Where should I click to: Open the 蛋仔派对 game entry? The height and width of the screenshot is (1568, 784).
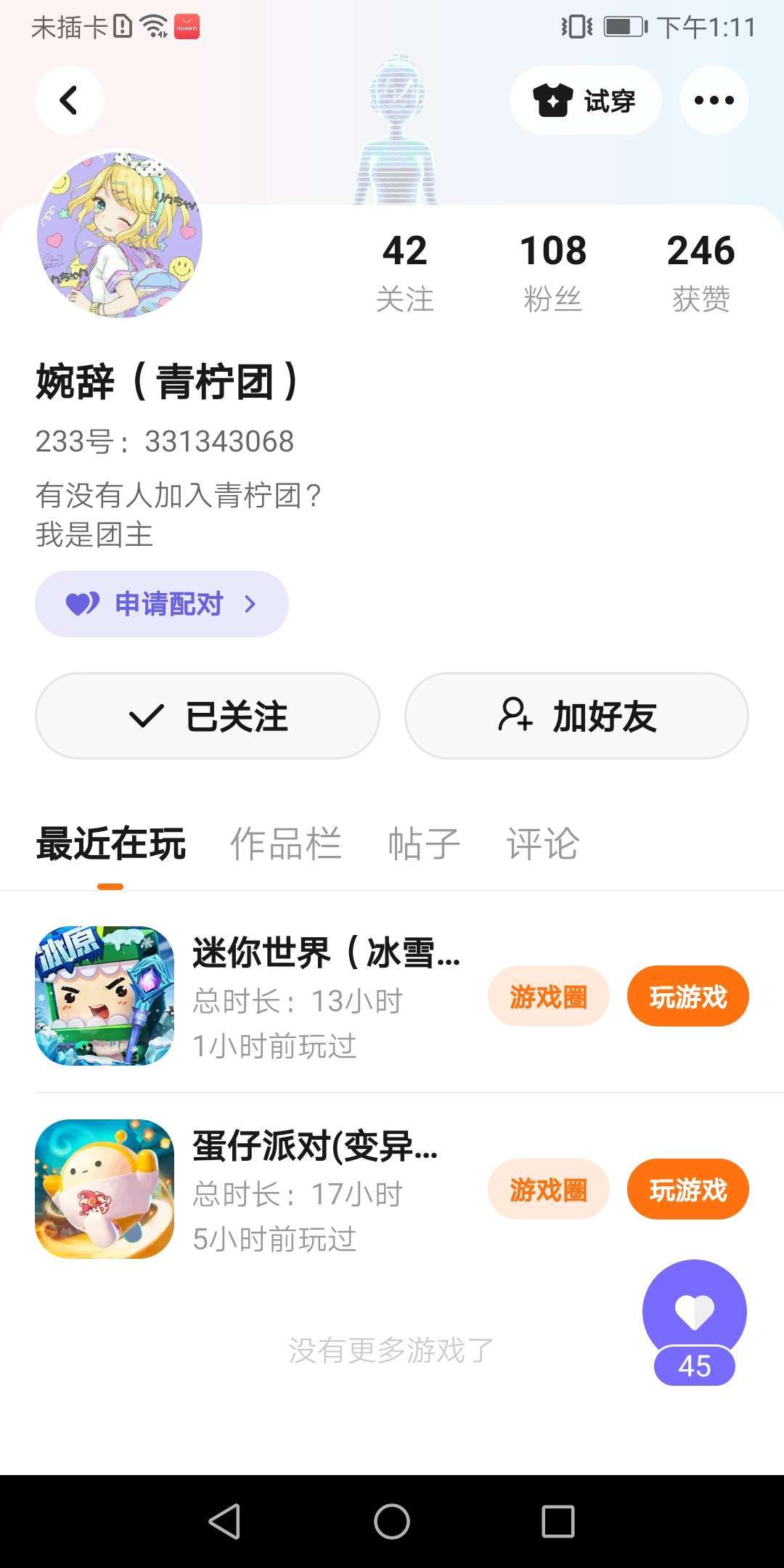[x=315, y=1147]
